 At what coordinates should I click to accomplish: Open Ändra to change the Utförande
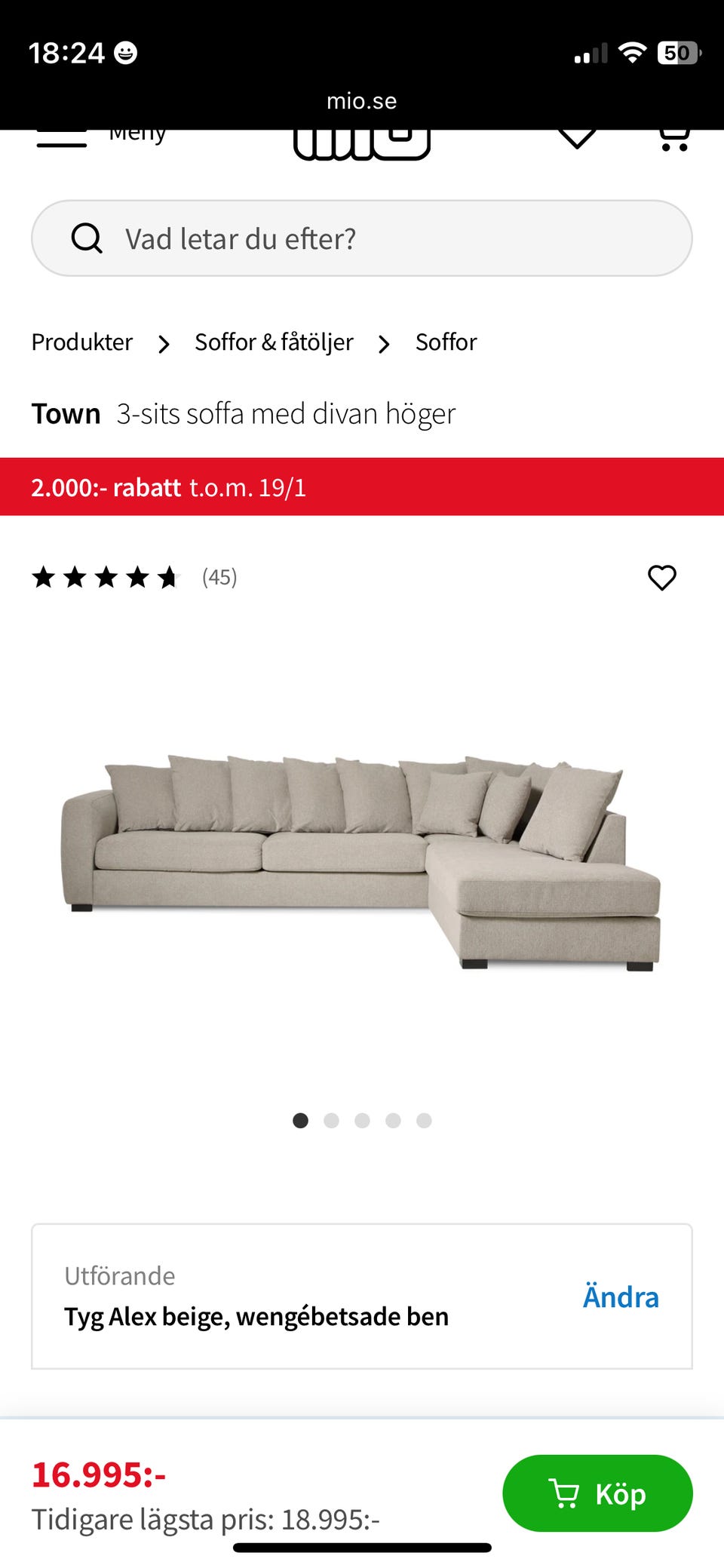(x=621, y=1296)
